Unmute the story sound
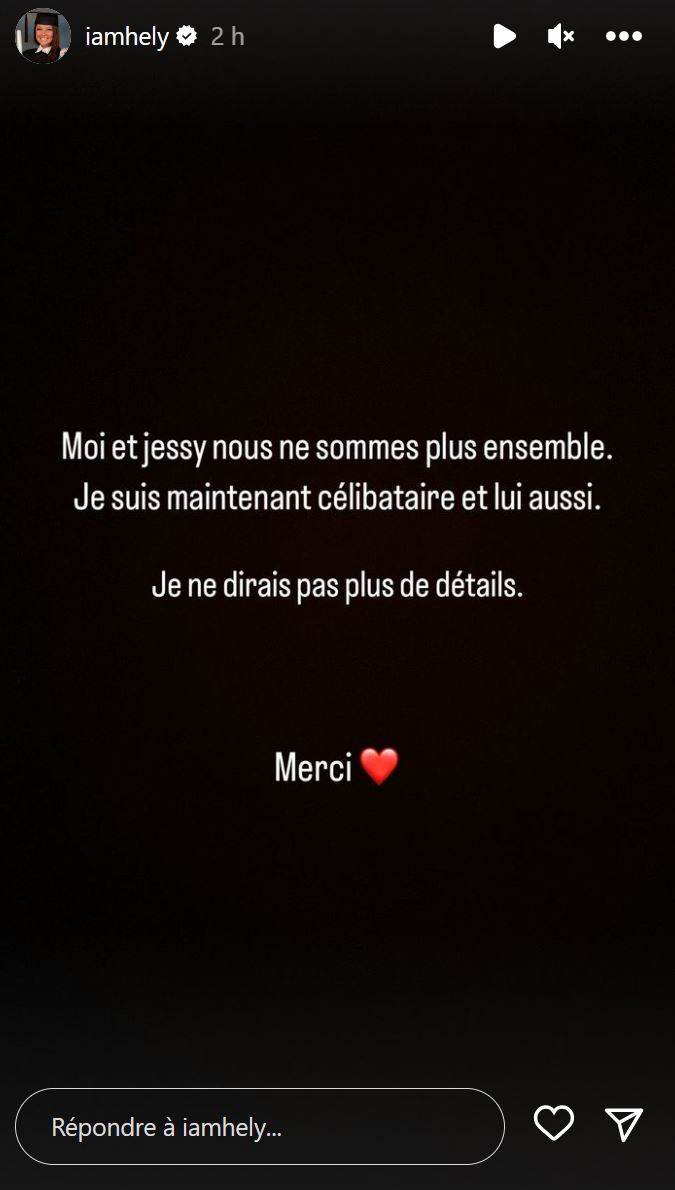Screen dimensions: 675x1190 click(561, 37)
